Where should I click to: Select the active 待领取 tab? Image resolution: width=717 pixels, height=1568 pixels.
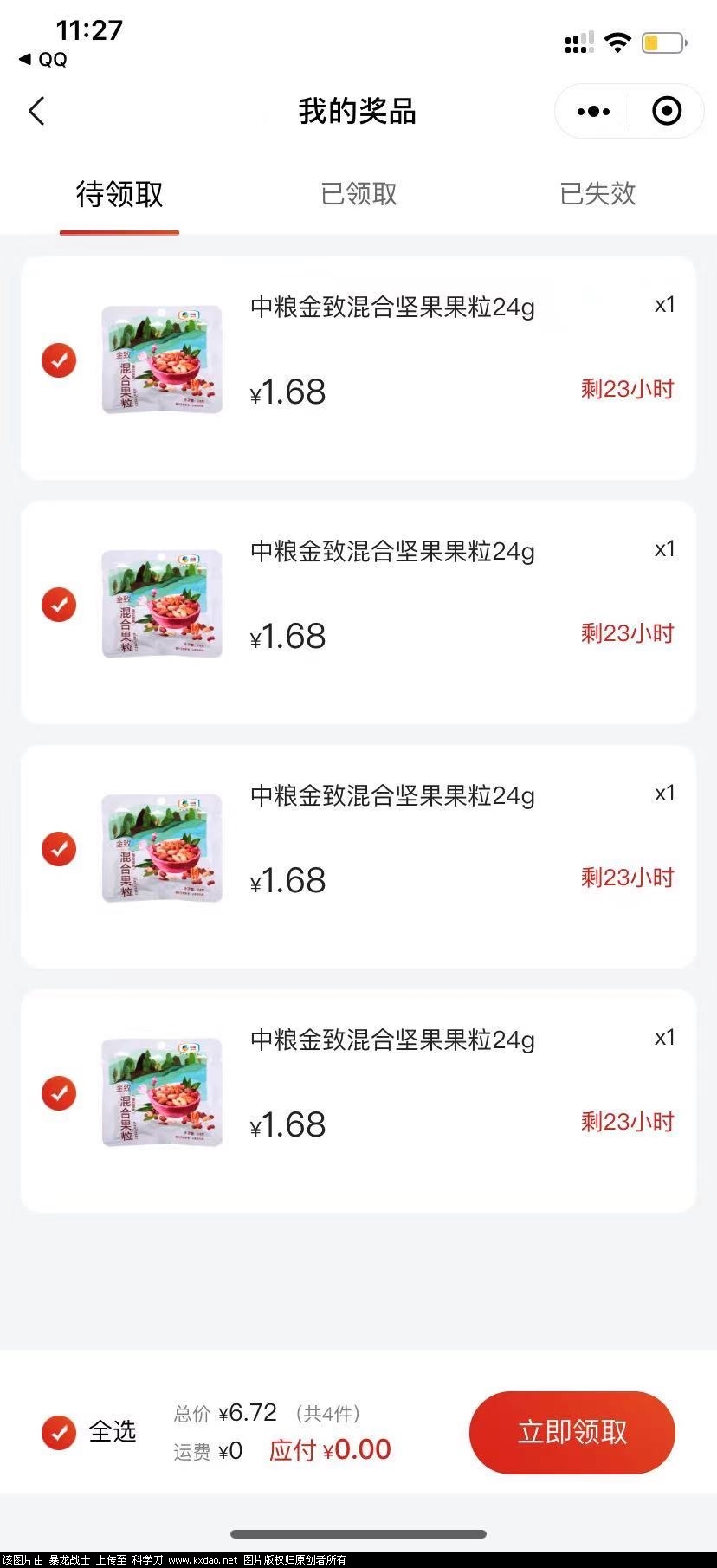pos(119,195)
